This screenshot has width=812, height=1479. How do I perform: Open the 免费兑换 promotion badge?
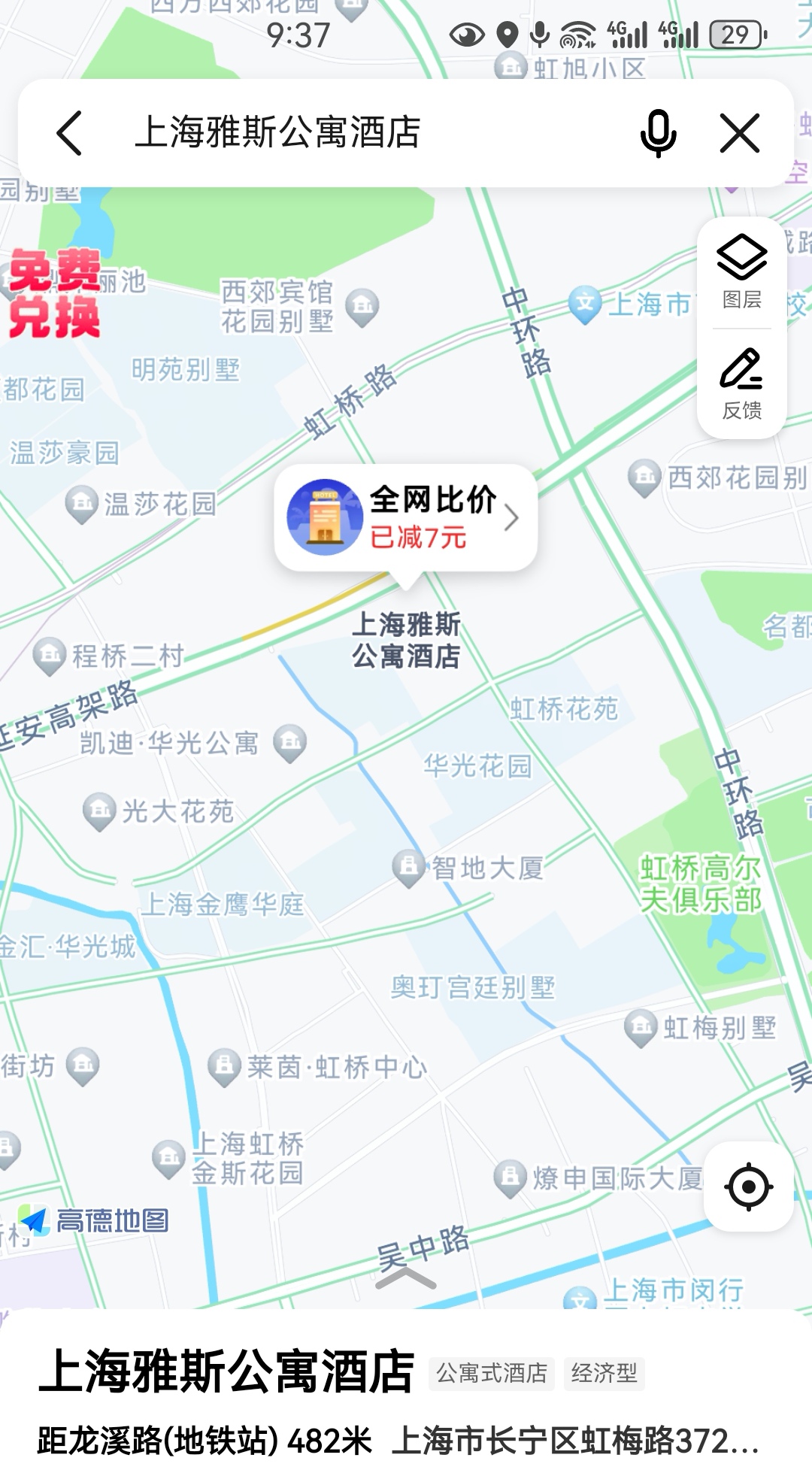click(x=54, y=293)
